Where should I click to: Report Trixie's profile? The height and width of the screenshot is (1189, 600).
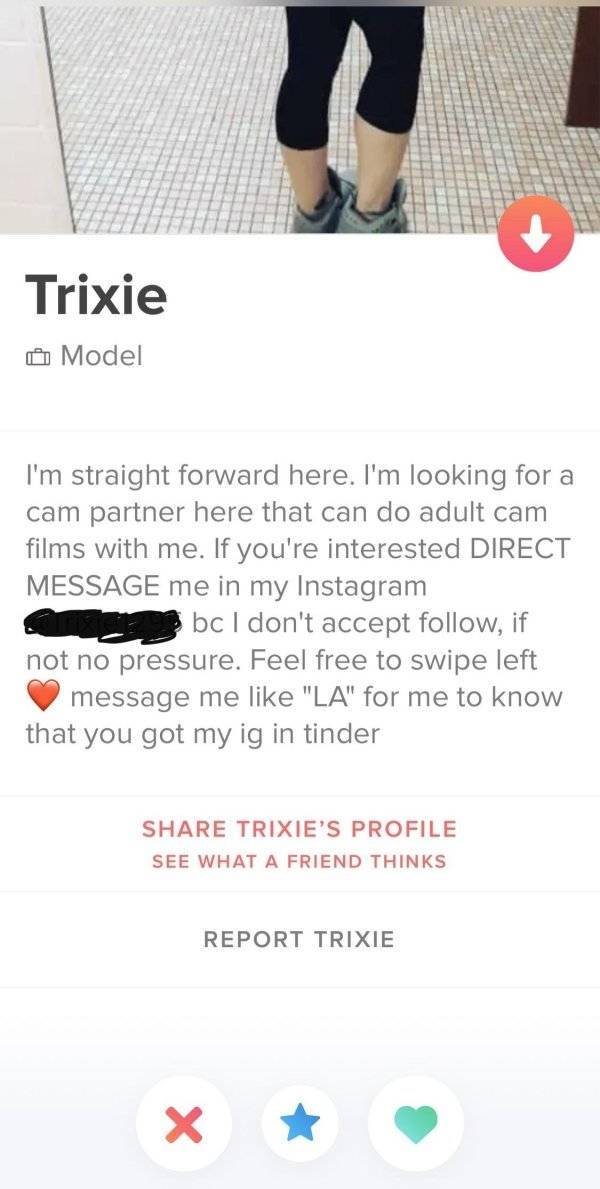click(299, 939)
